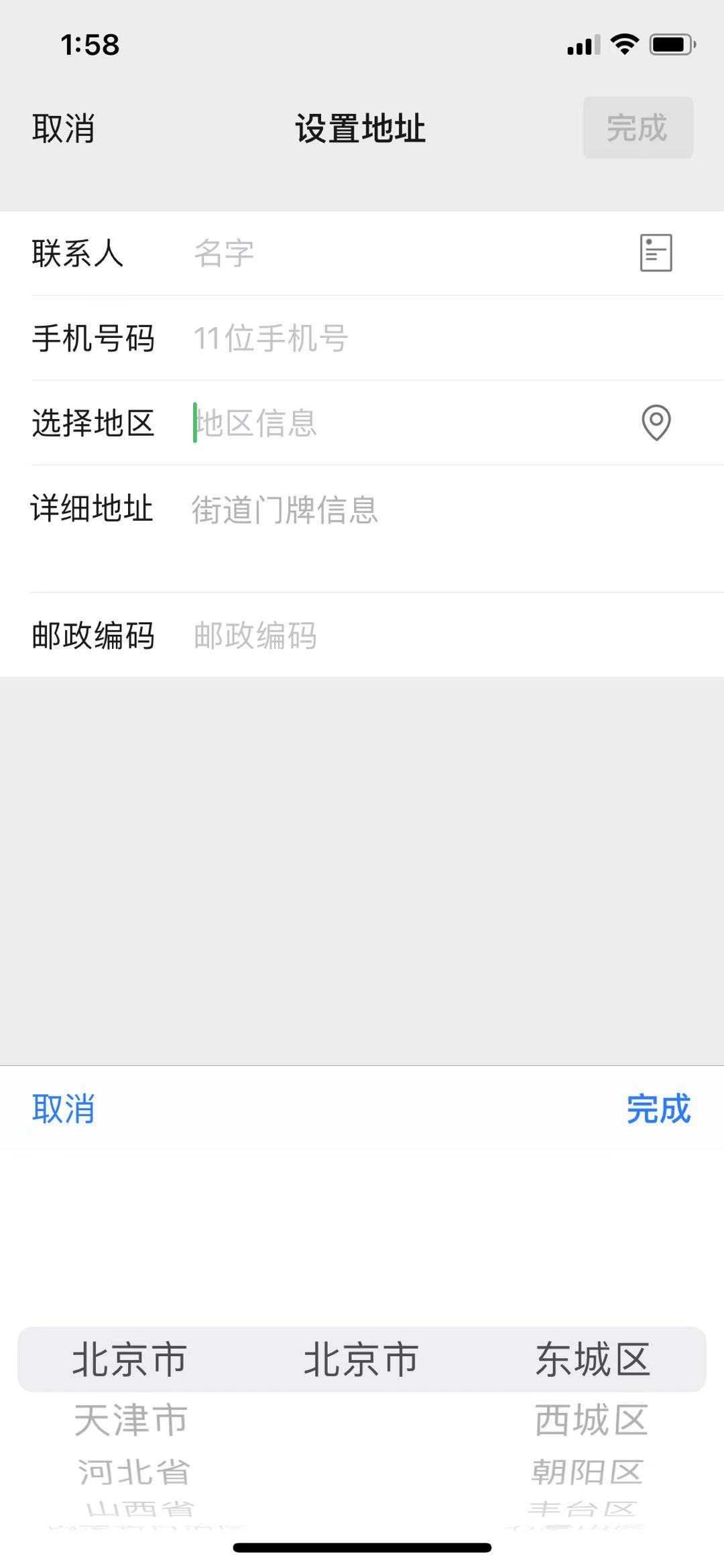Screen dimensions: 724x1568
Task: Focus the 地区信息 region field
Action: 402,423
